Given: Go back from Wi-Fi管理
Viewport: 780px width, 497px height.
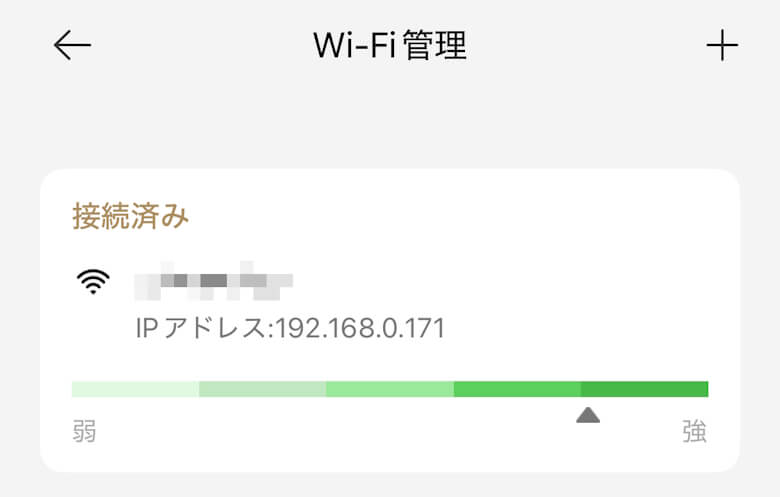Looking at the screenshot, I should pyautogui.click(x=72, y=46).
